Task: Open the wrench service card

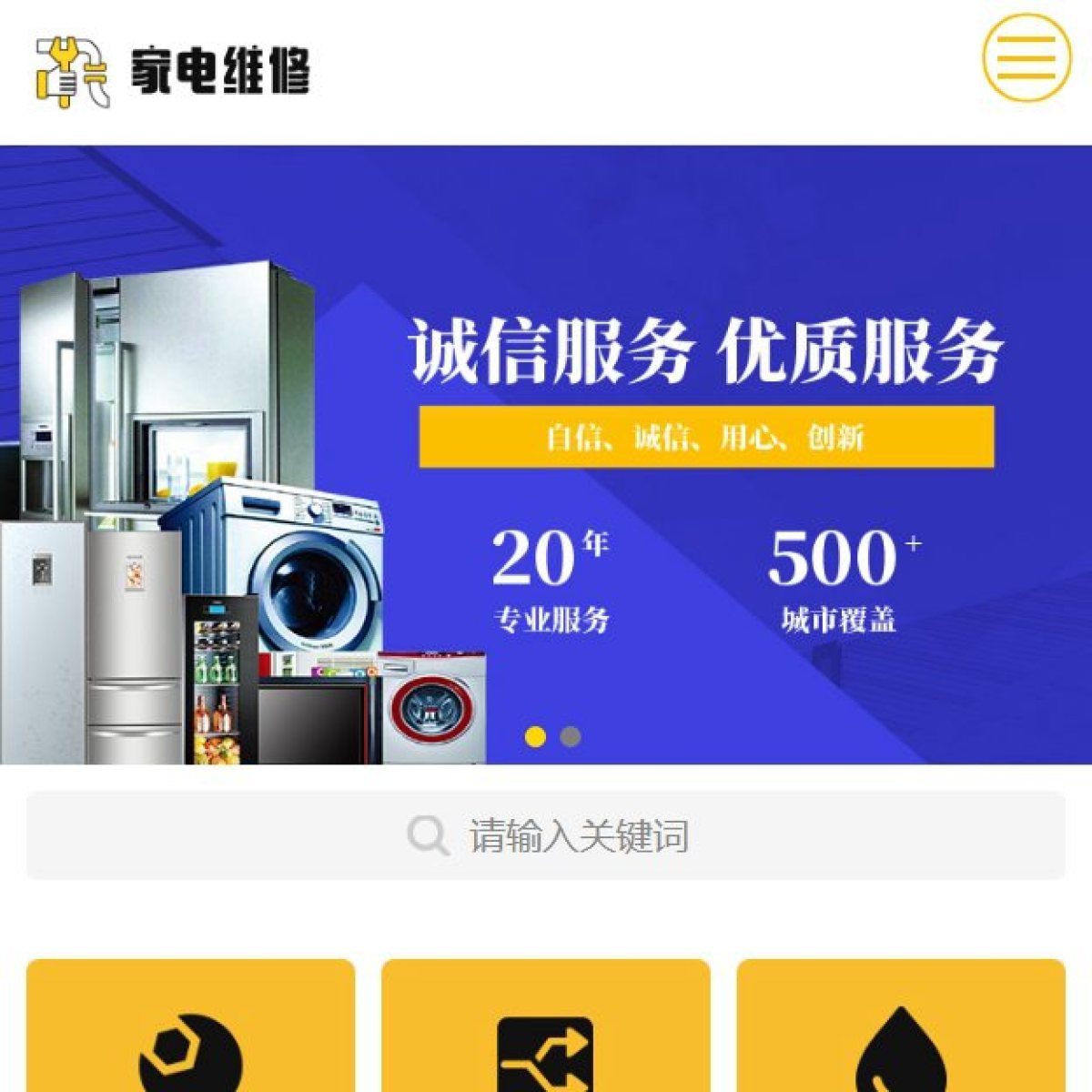Action: (x=190, y=1028)
